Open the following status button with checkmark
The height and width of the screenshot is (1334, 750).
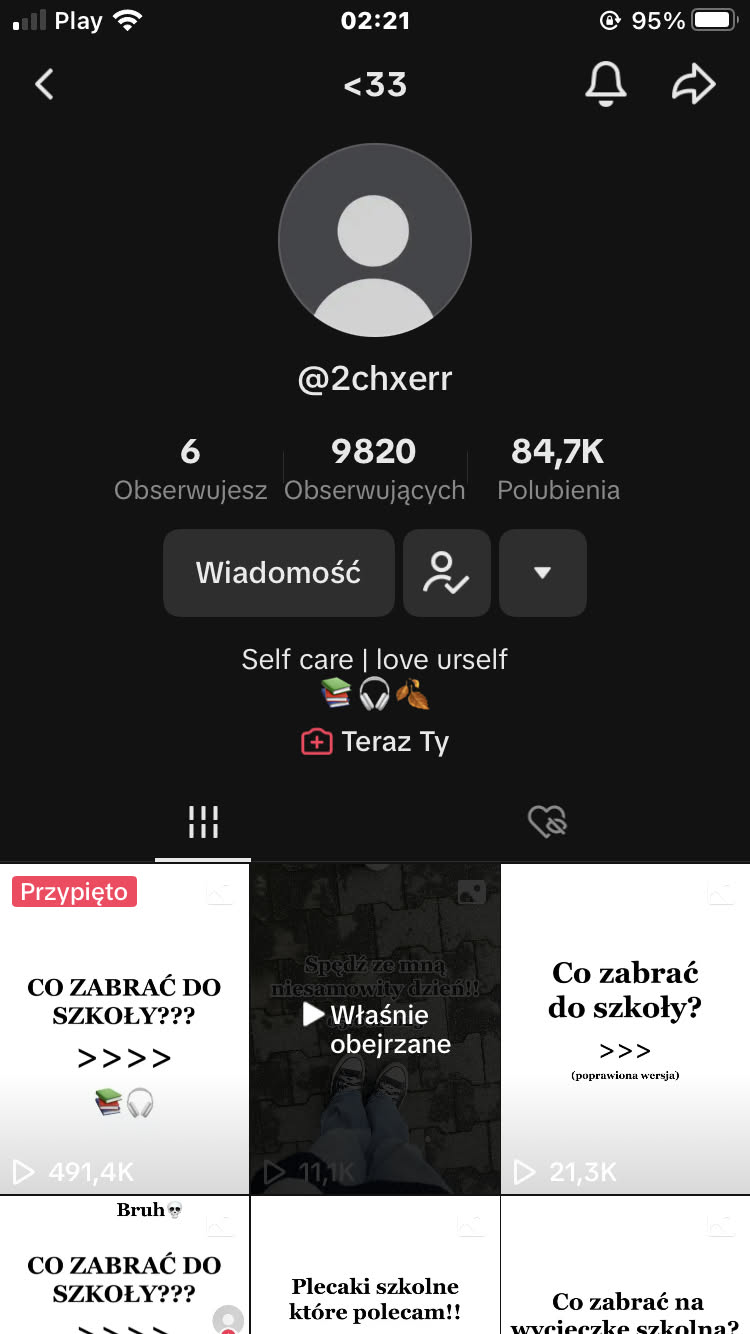(446, 573)
